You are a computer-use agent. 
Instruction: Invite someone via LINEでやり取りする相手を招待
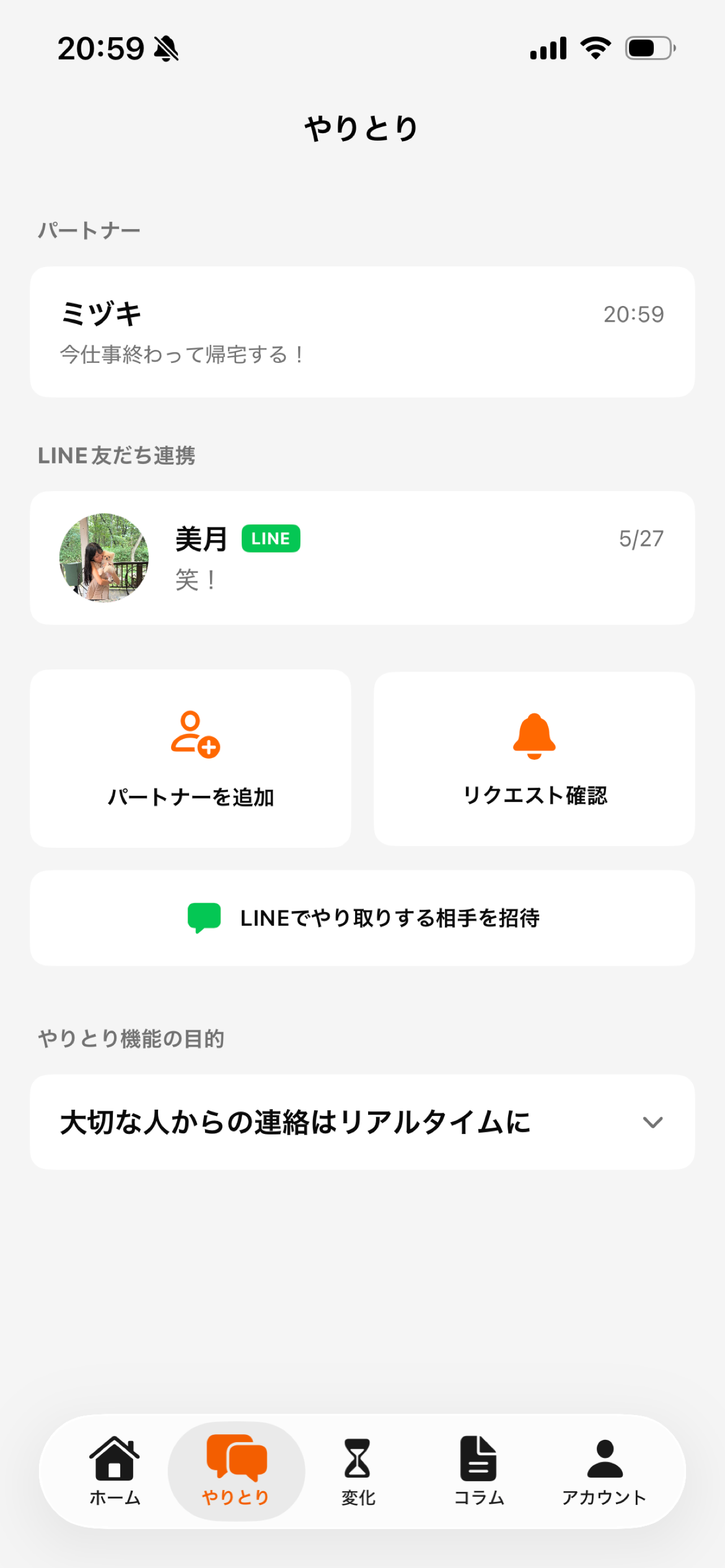pyautogui.click(x=362, y=917)
